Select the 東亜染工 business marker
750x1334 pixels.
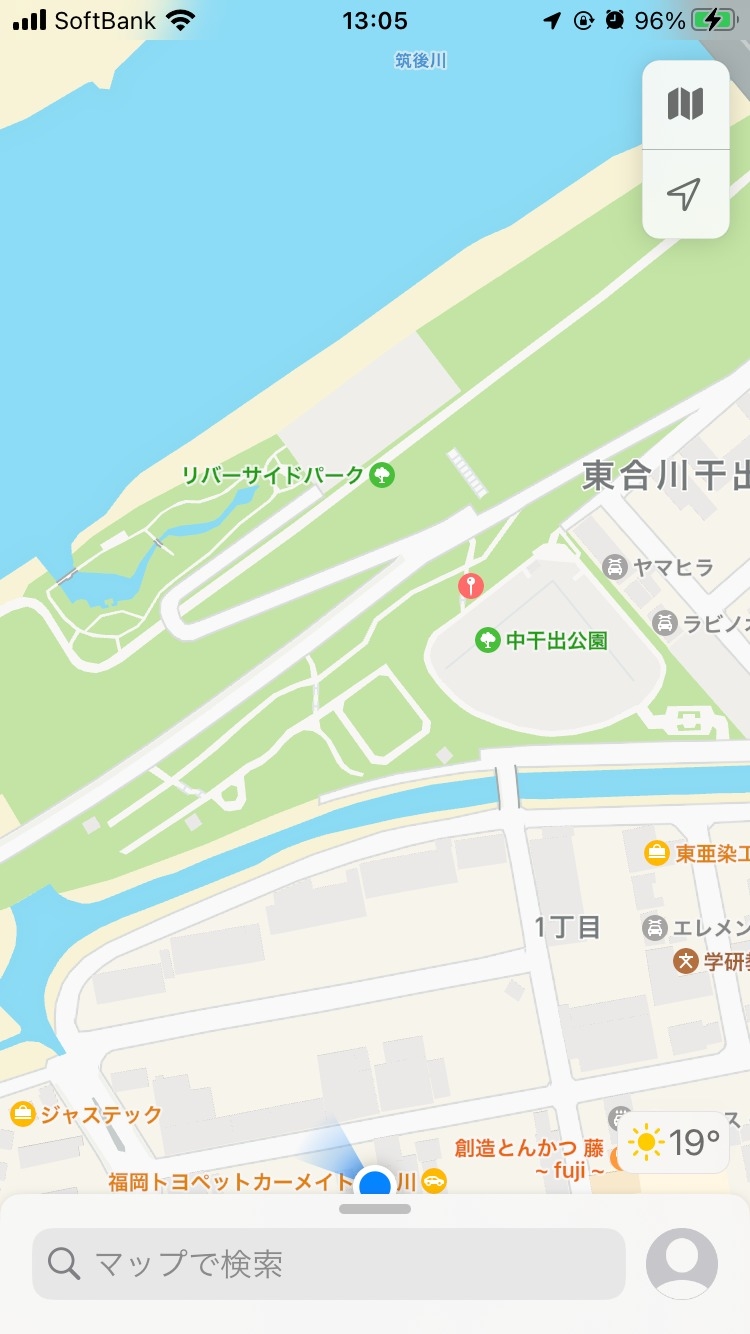click(657, 853)
